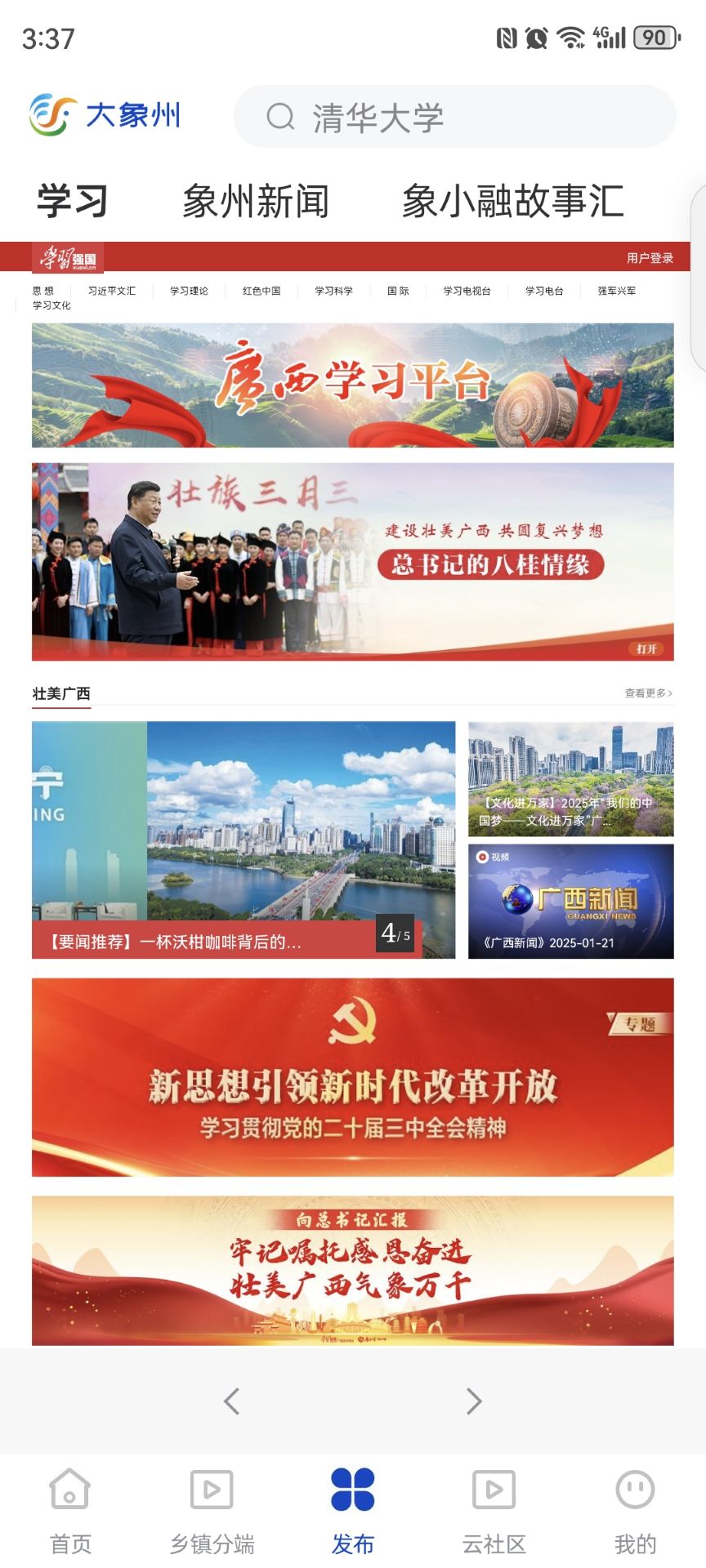Tap the 大象州 app logo
The height and width of the screenshot is (1568, 706).
click(105, 114)
